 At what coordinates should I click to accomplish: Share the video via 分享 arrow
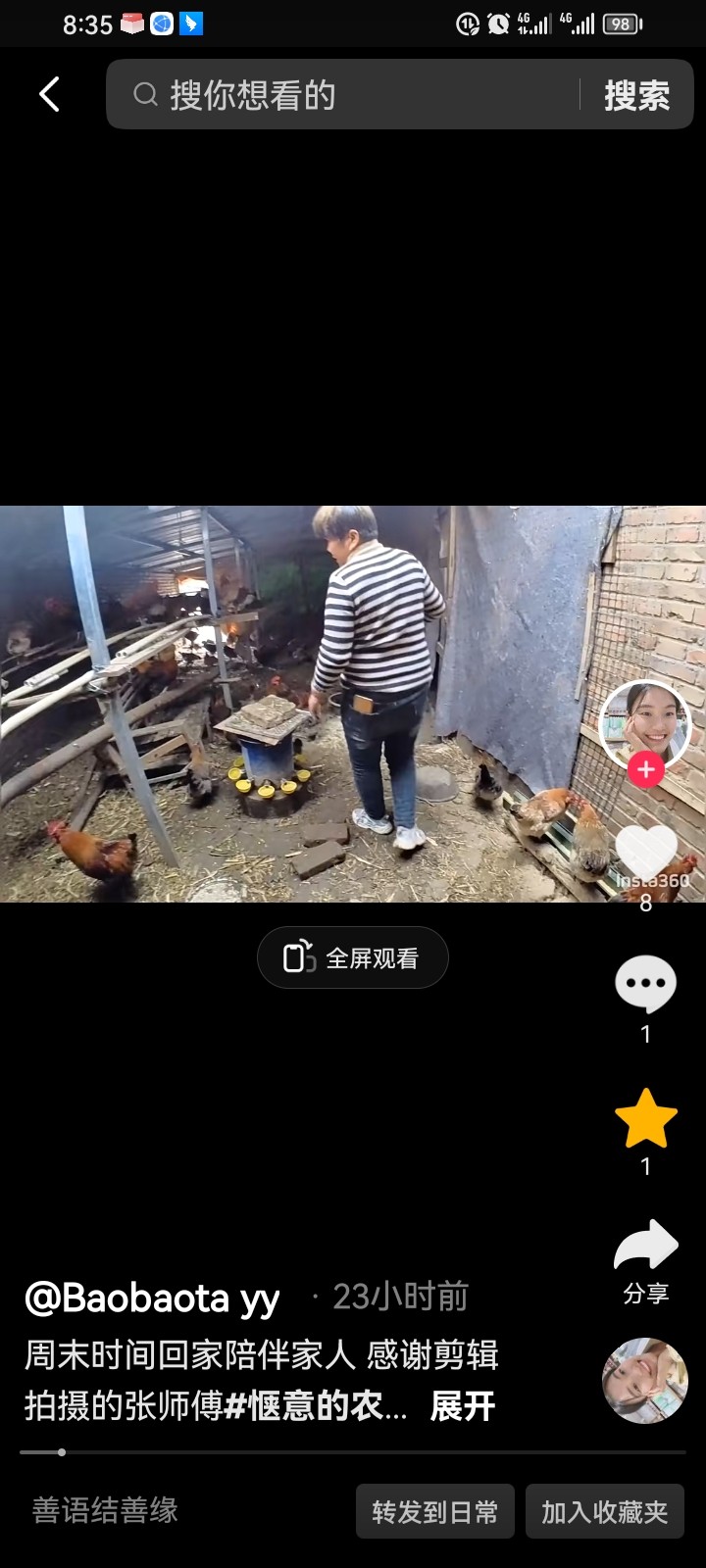(645, 1246)
